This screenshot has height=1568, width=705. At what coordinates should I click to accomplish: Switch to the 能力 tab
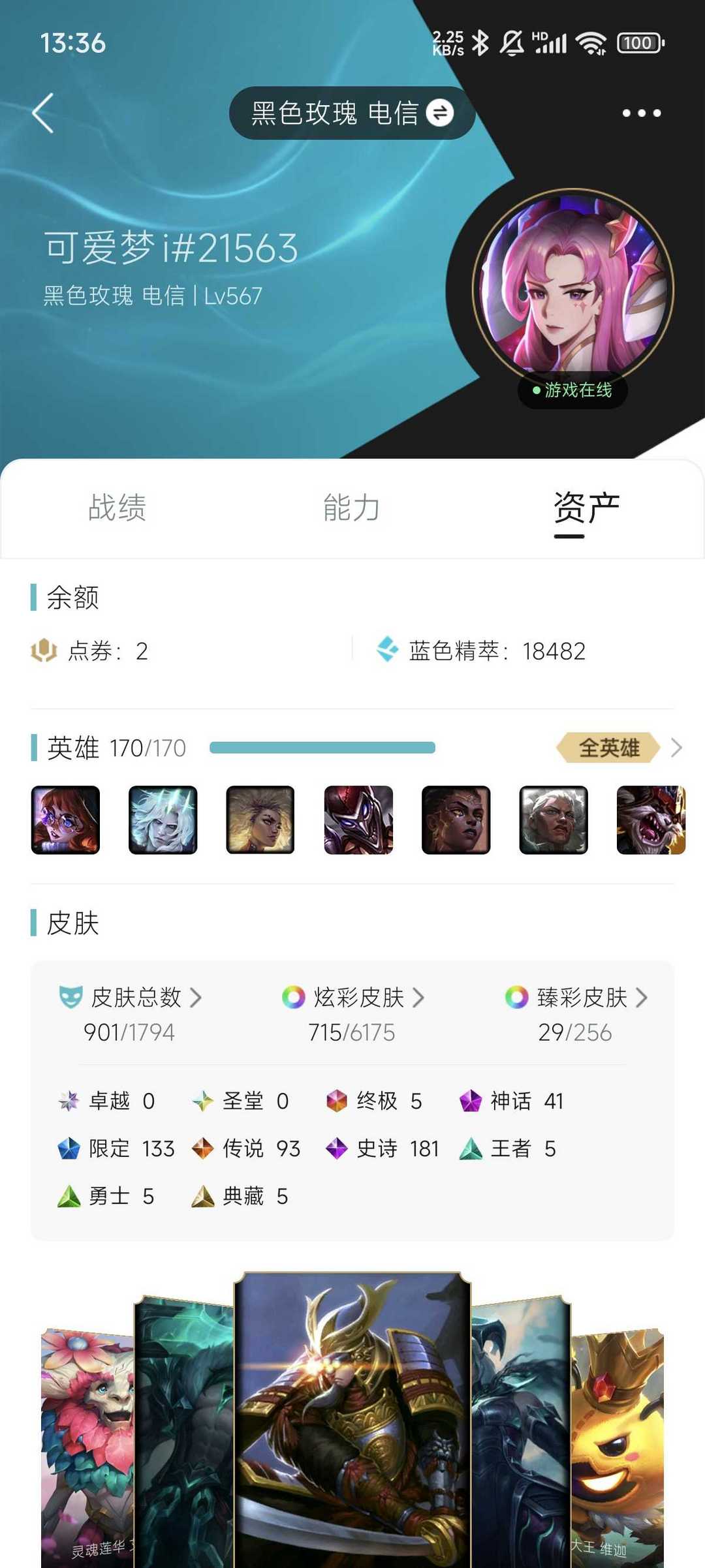[352, 508]
